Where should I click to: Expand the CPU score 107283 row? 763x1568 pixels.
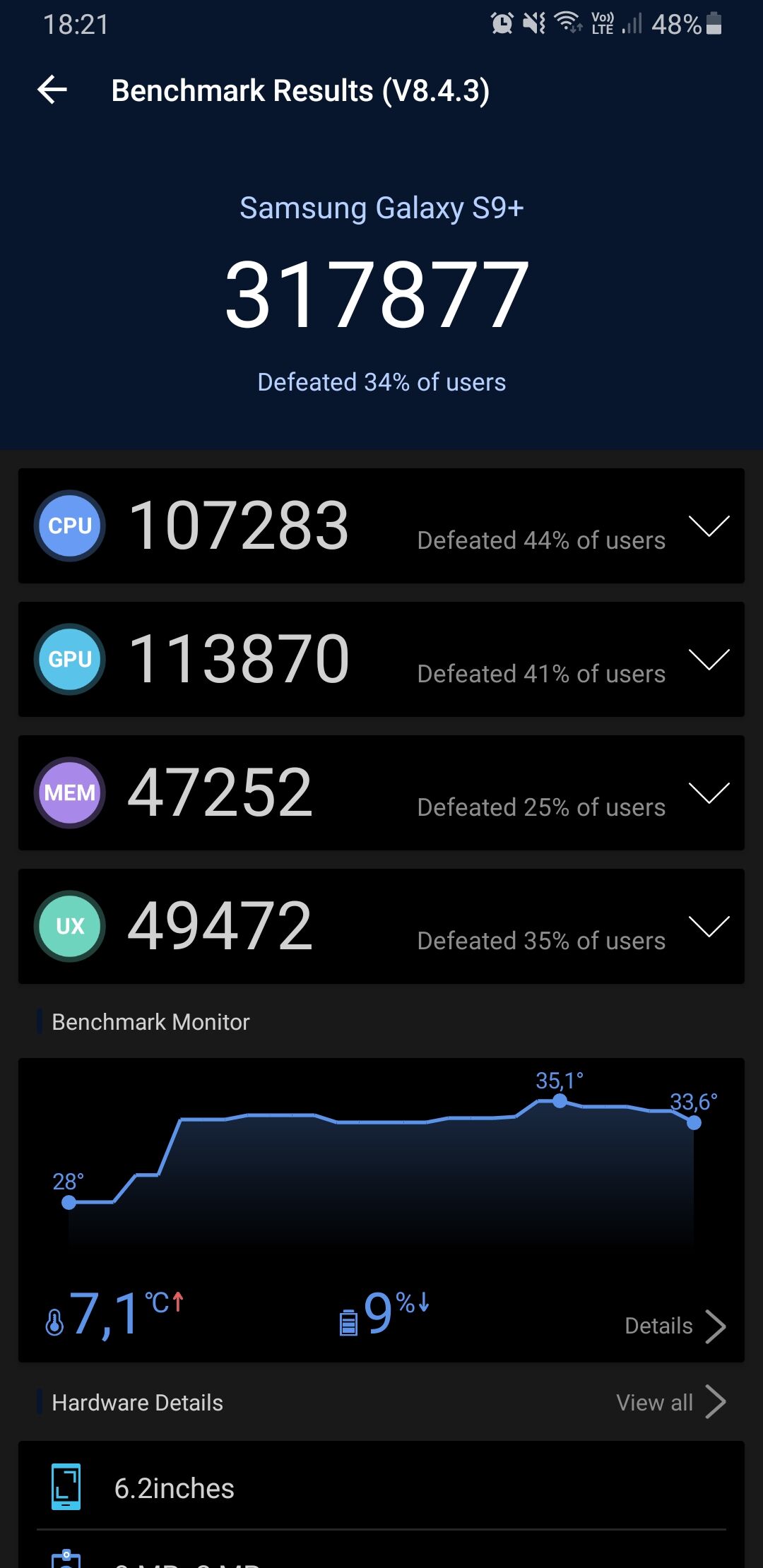[x=381, y=525]
